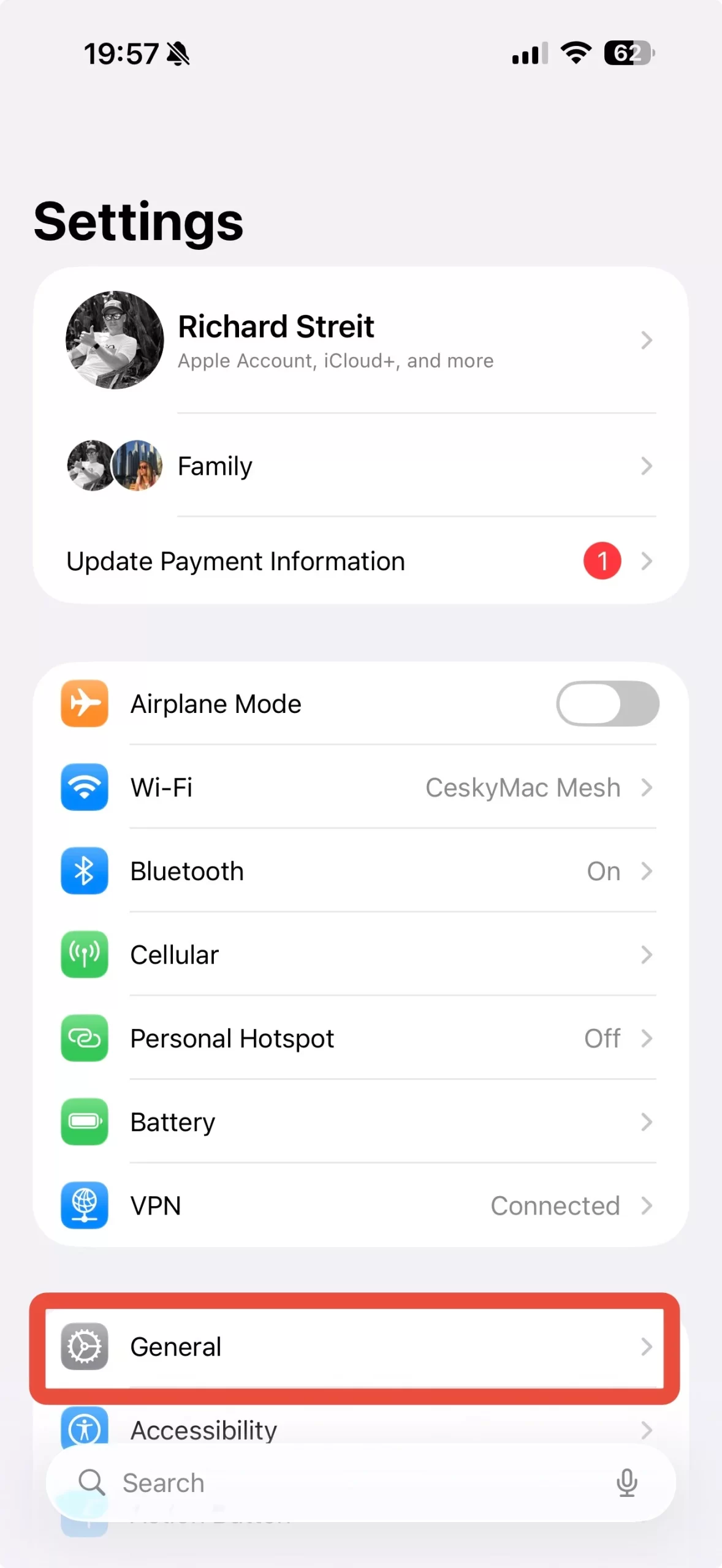Start voice dictation with the microphone
Viewport: 722px width, 1568px height.
(x=626, y=1483)
